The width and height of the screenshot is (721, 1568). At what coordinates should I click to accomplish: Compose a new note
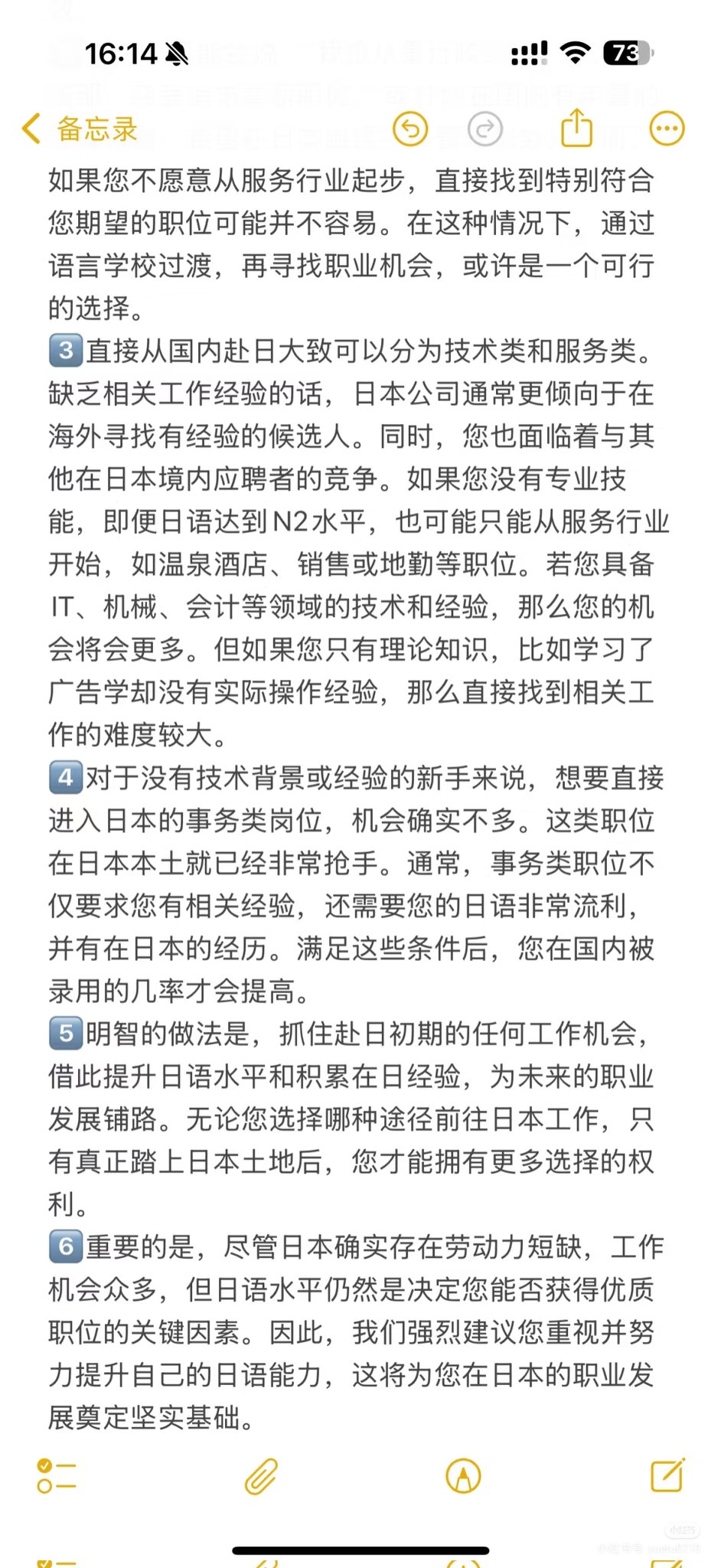[x=667, y=1475]
